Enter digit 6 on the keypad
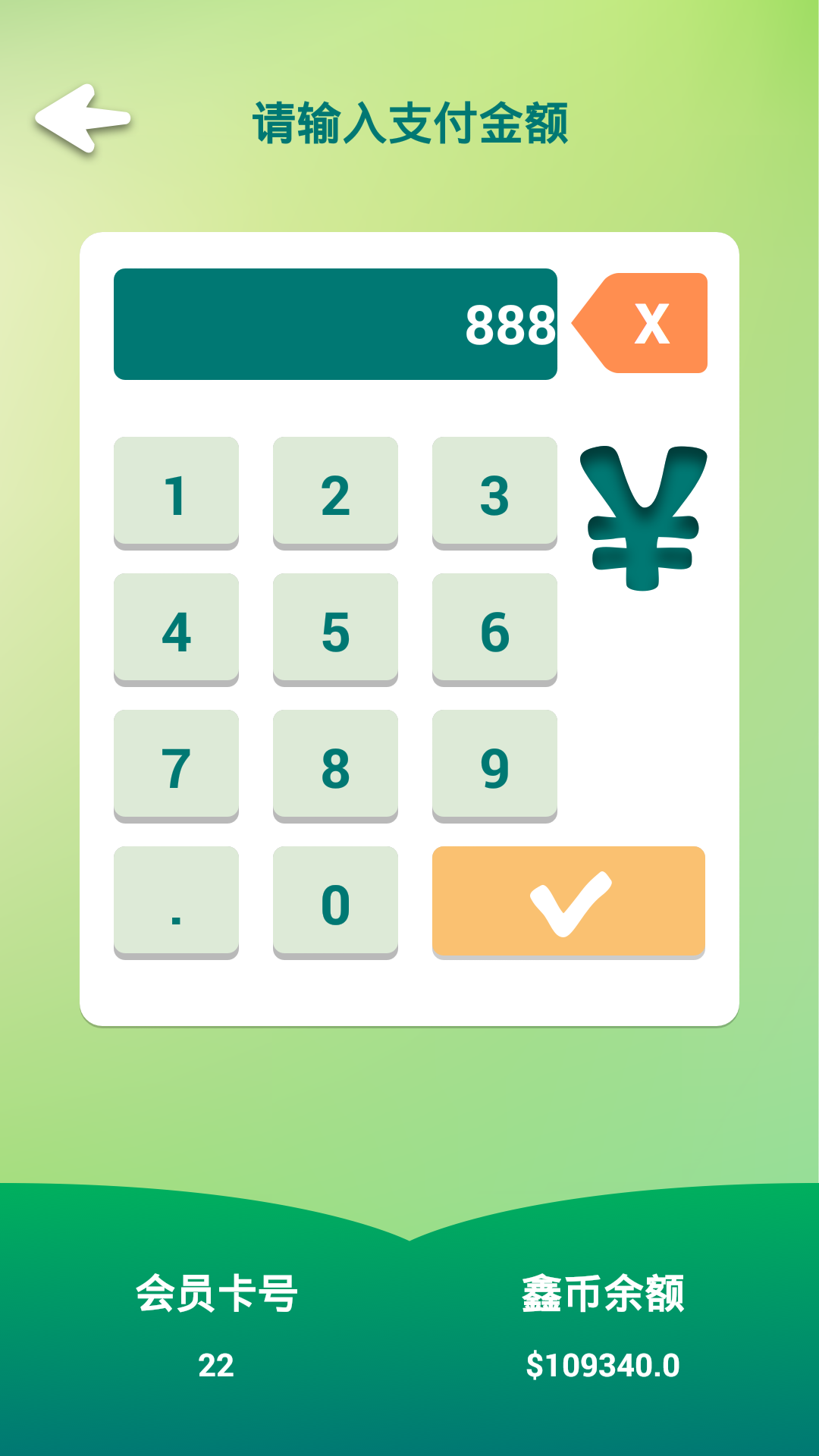Viewport: 819px width, 1456px height. point(494,629)
